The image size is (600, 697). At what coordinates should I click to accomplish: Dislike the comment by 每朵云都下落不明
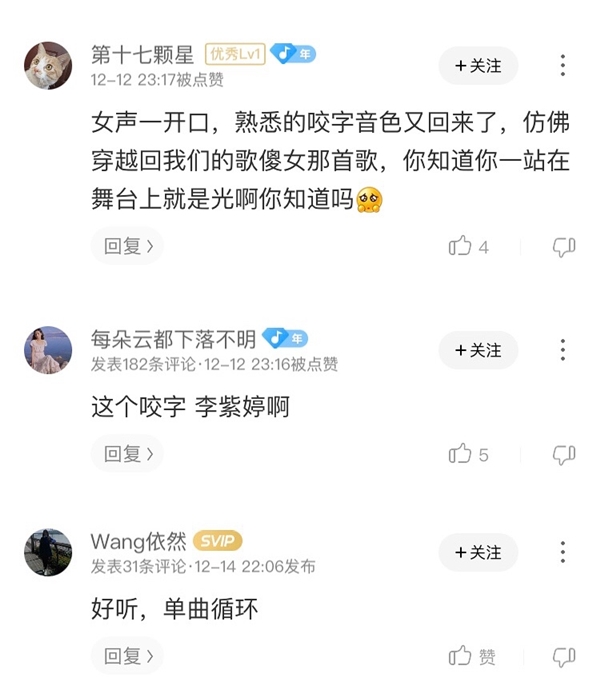pos(564,454)
